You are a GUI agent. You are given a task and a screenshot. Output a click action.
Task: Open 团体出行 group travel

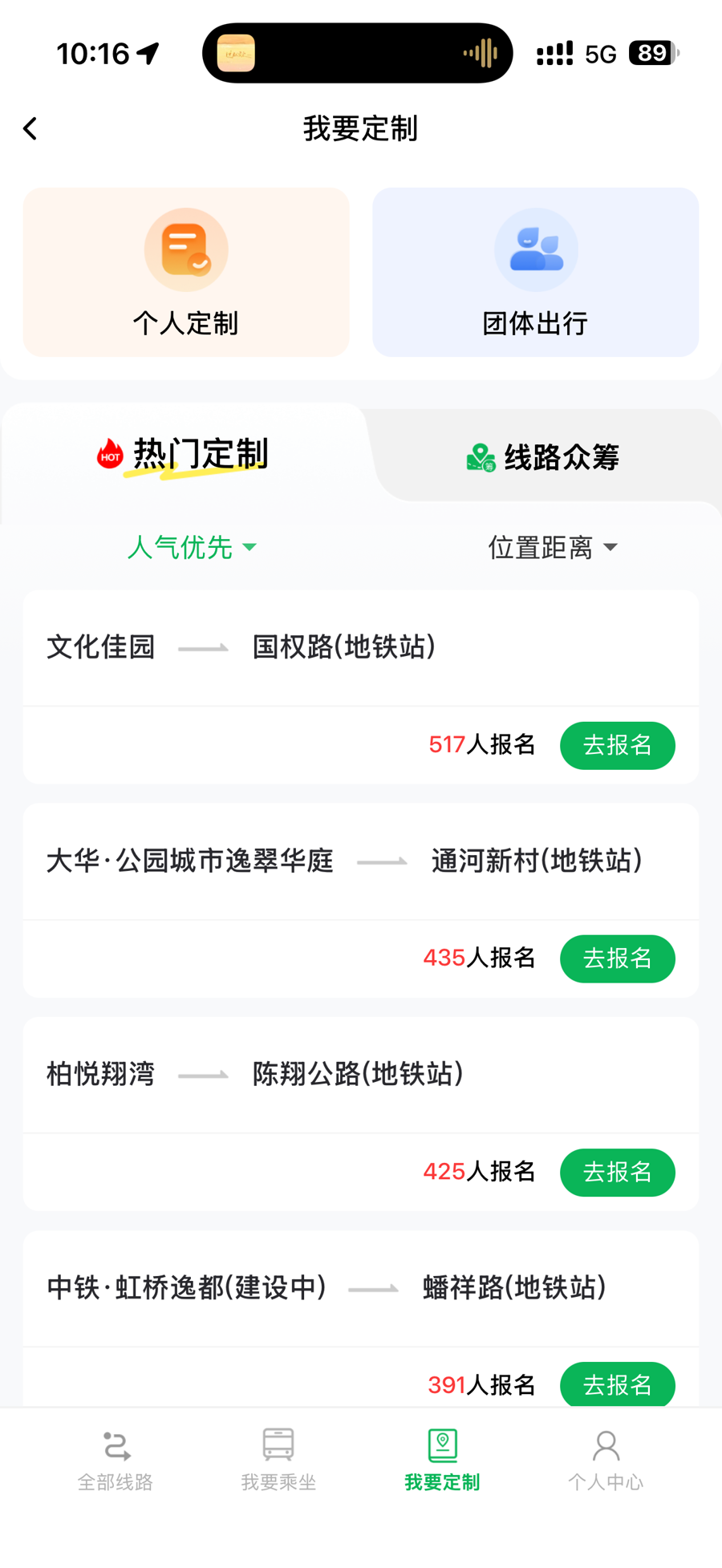click(x=535, y=272)
